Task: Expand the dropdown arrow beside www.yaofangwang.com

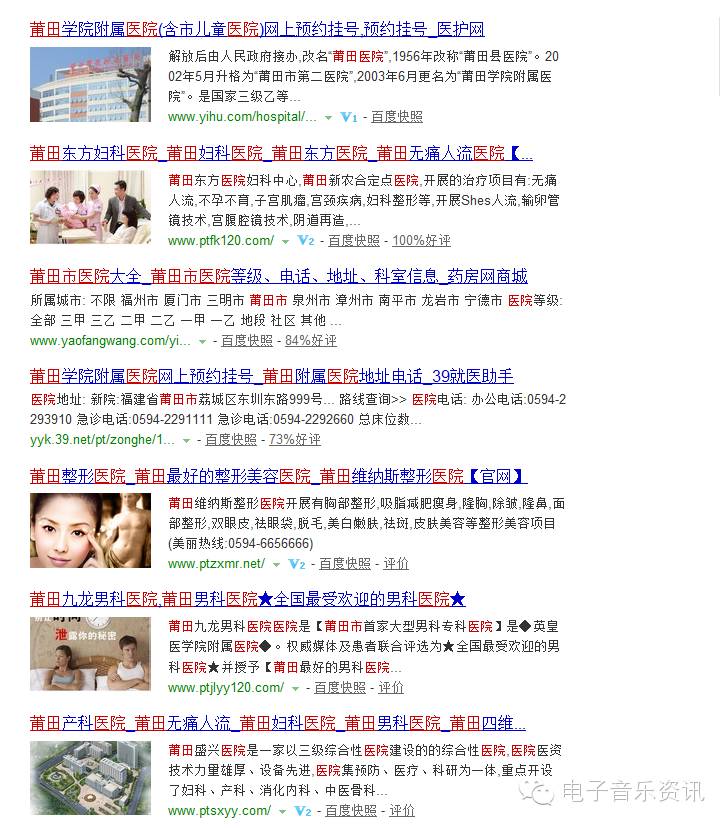Action: (x=204, y=342)
